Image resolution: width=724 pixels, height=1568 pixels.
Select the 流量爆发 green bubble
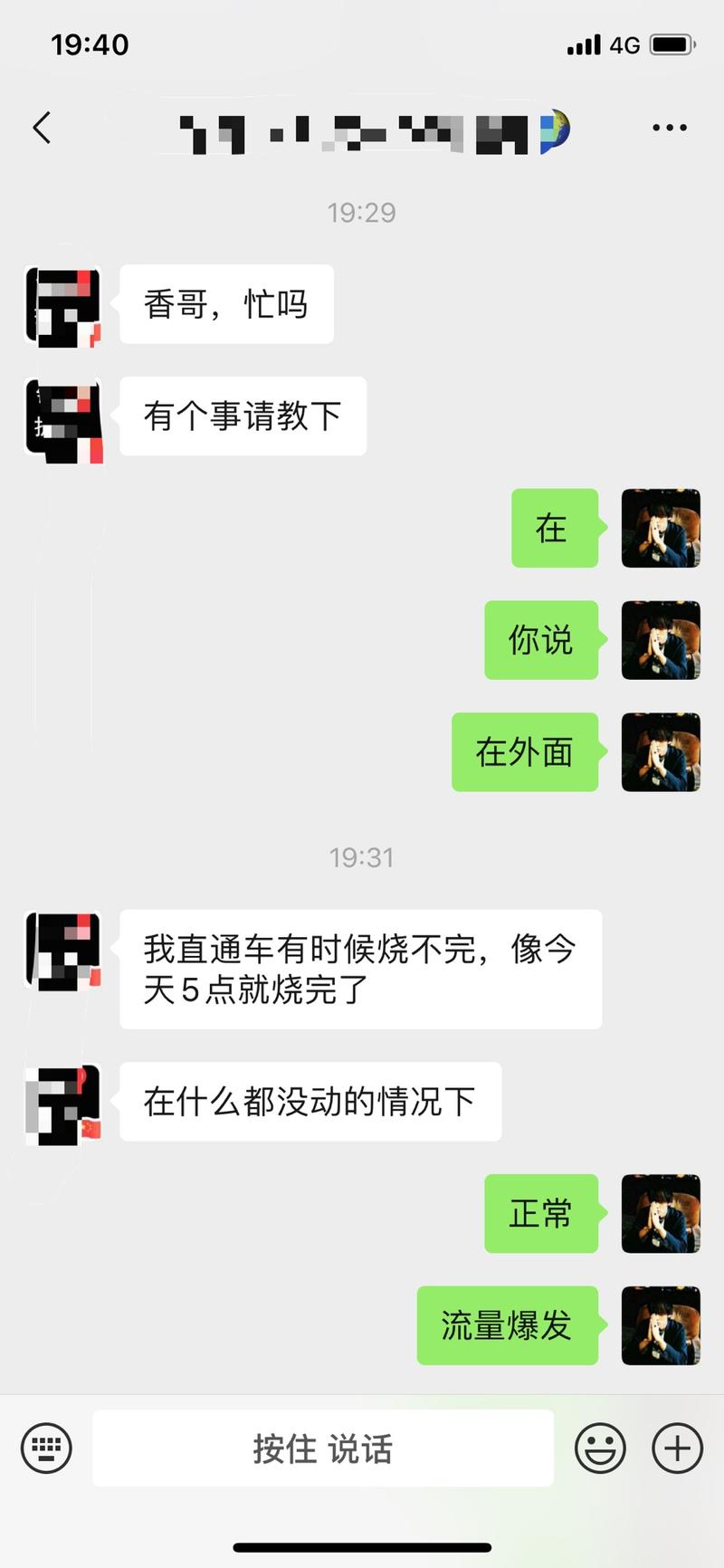(x=507, y=1326)
